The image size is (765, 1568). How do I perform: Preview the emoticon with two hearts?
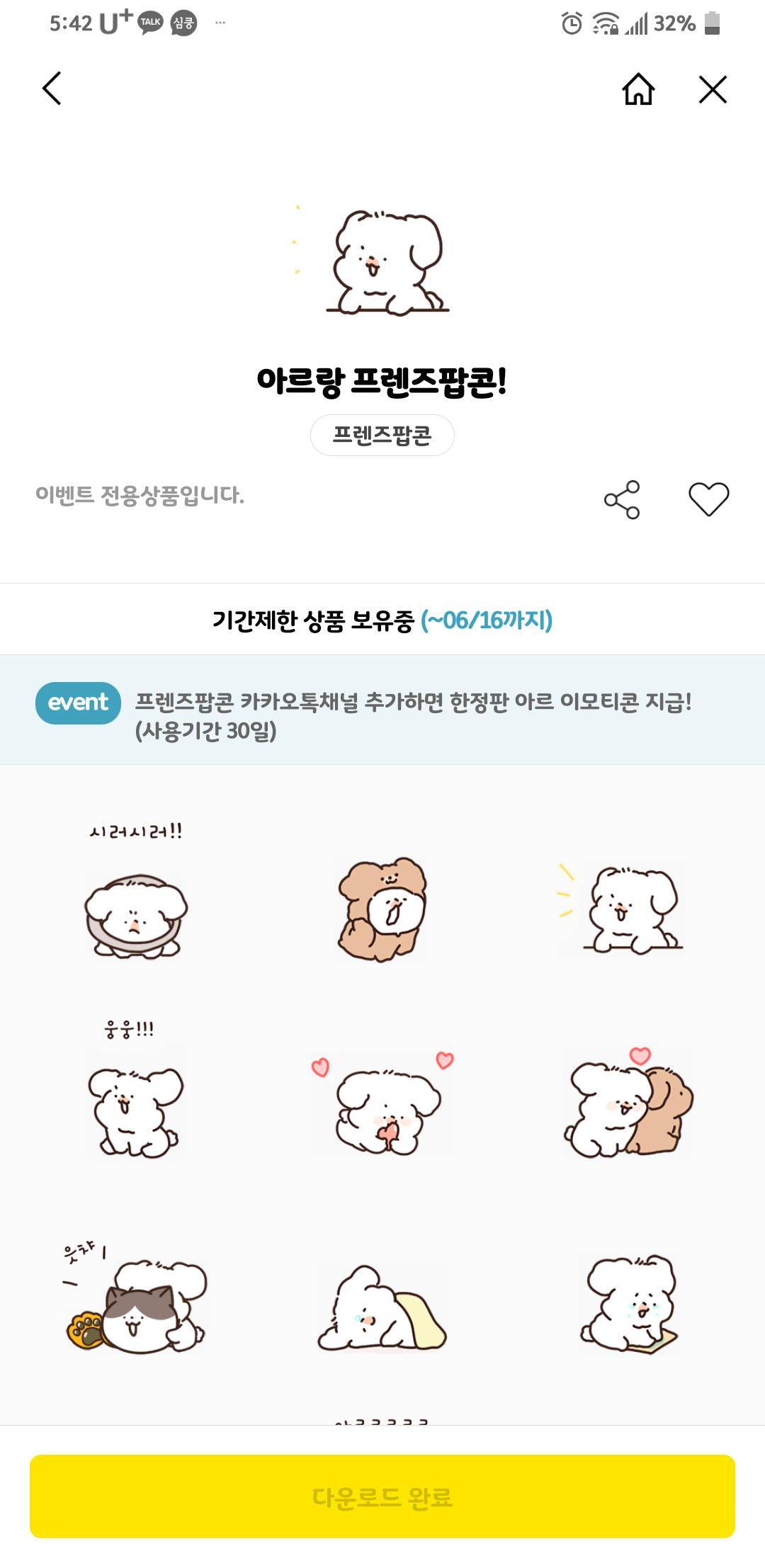coord(382,1103)
